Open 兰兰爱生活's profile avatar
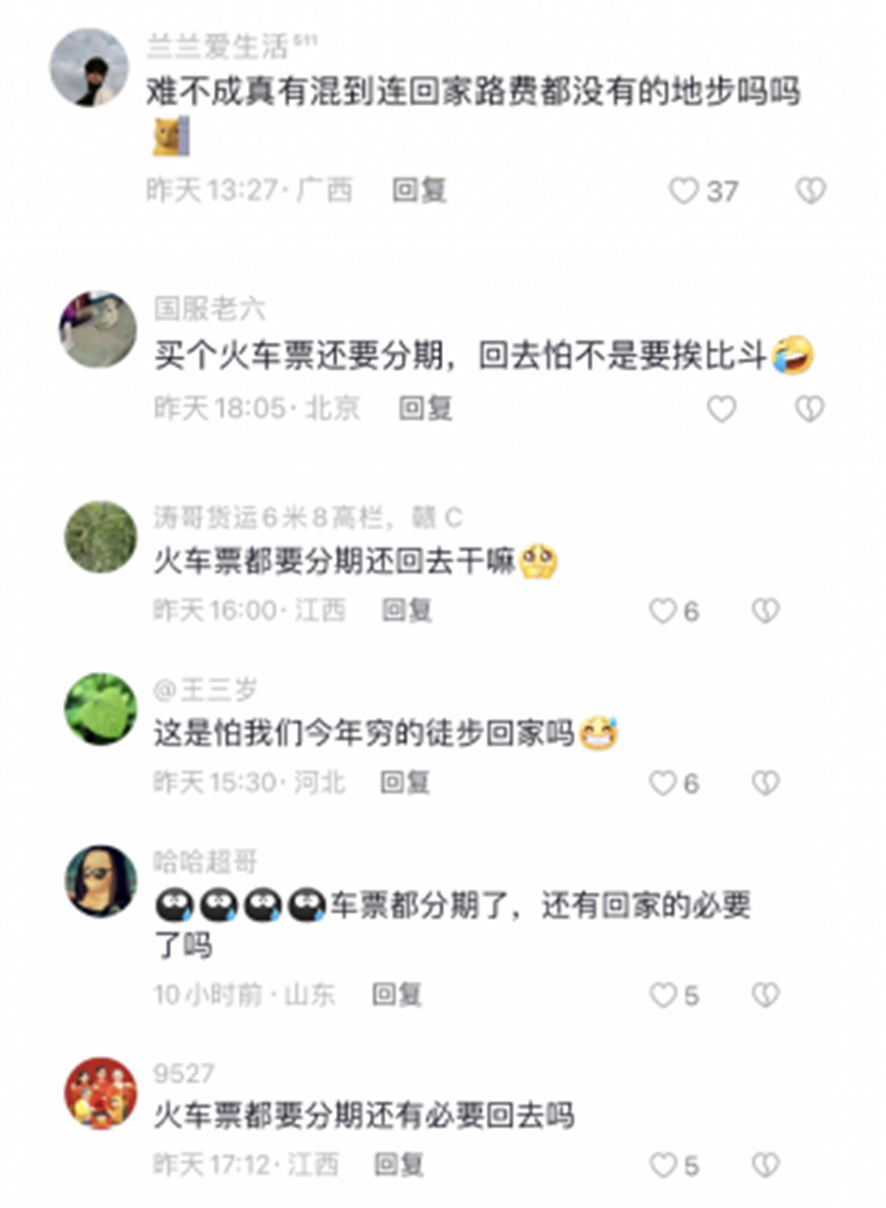This screenshot has width=886, height=1208. tap(90, 67)
